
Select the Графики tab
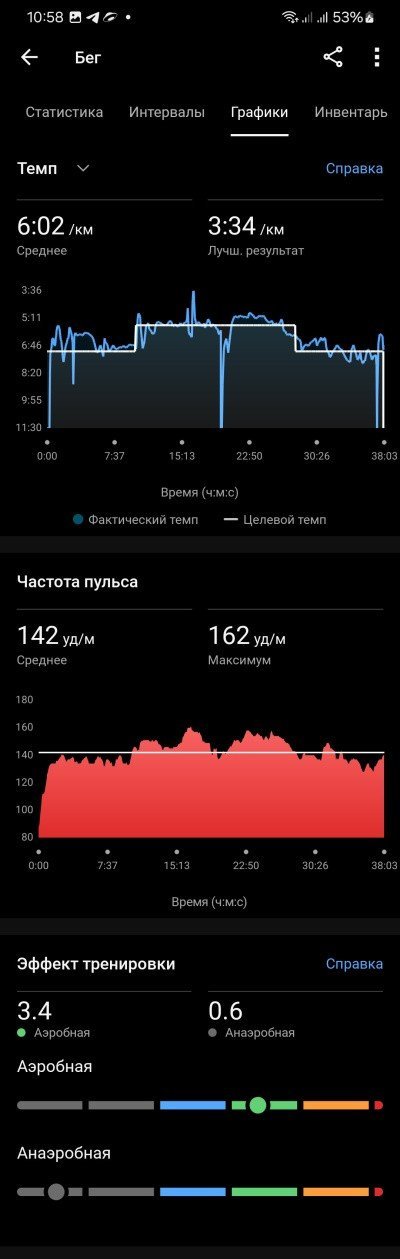tap(259, 112)
